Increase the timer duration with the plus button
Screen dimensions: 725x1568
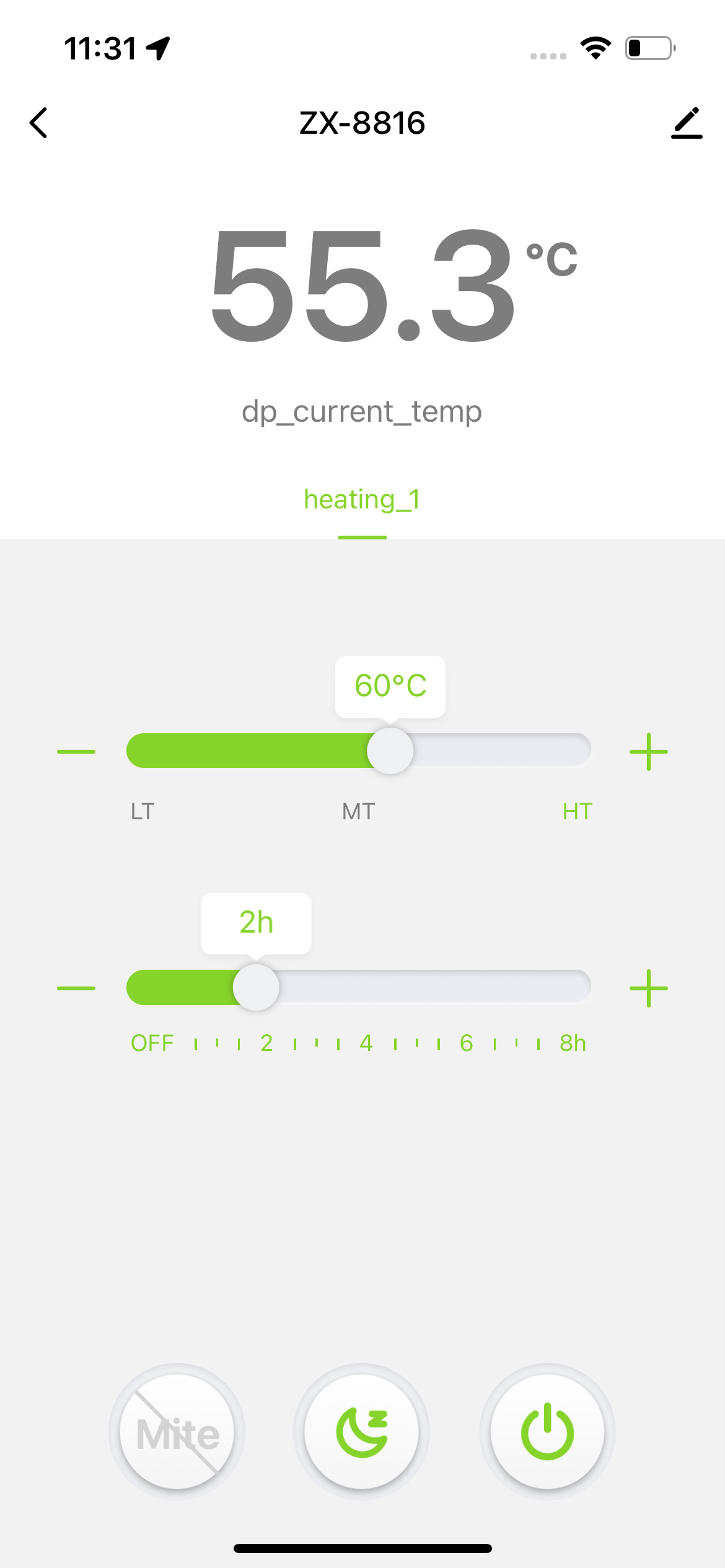tap(648, 988)
